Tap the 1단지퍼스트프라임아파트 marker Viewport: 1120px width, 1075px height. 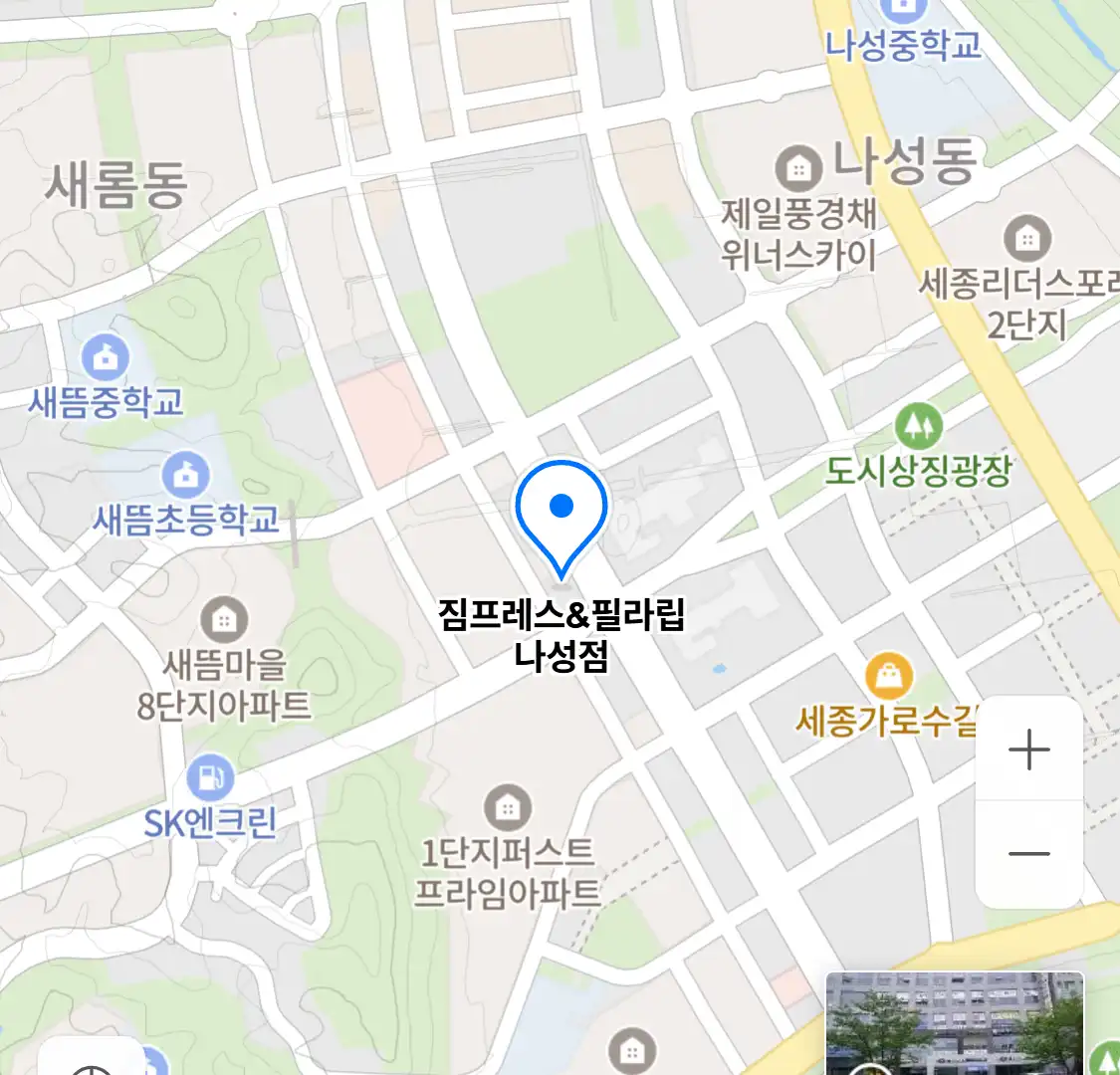[x=508, y=807]
